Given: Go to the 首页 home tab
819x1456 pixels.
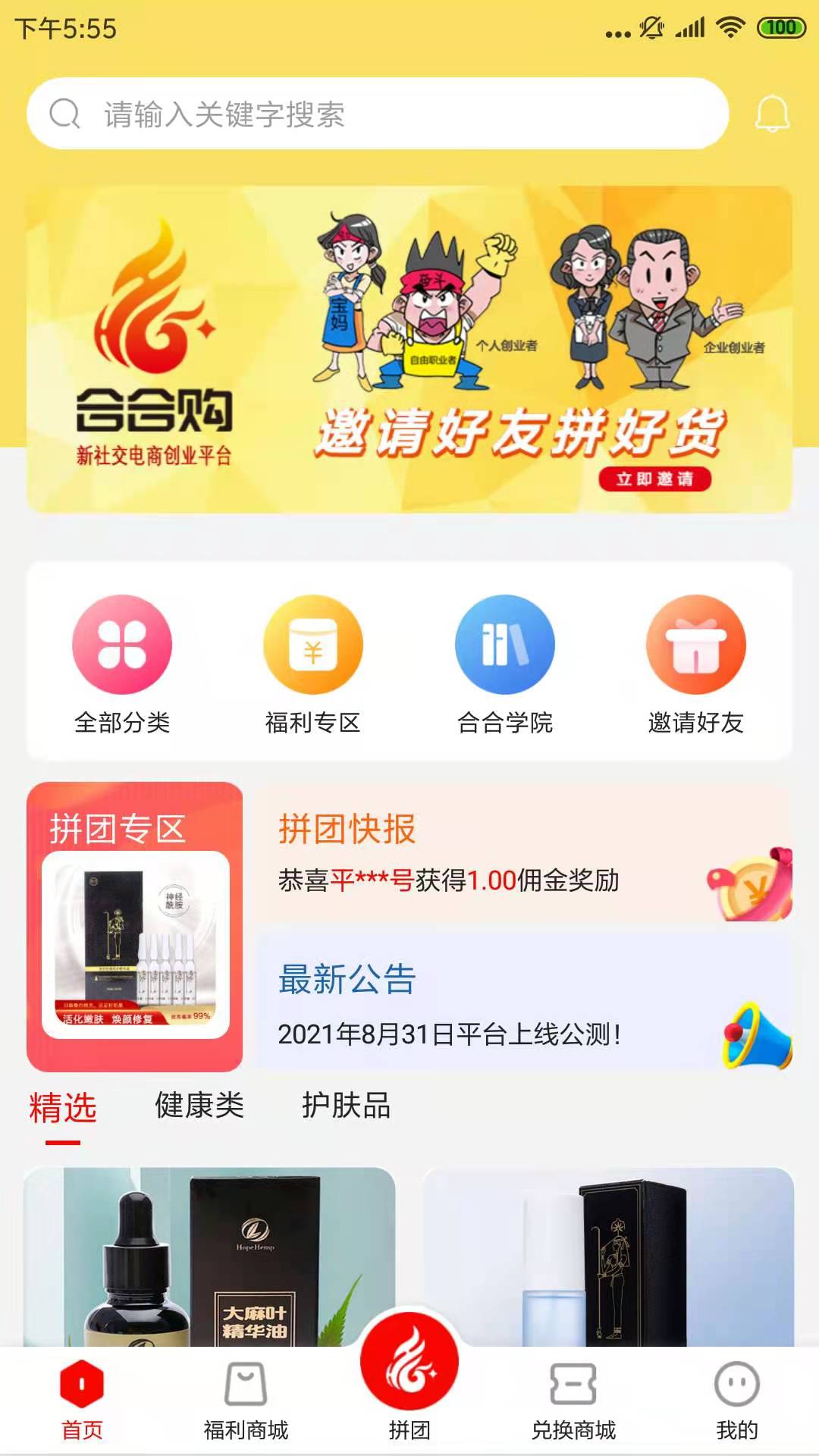Looking at the screenshot, I should [x=82, y=1400].
